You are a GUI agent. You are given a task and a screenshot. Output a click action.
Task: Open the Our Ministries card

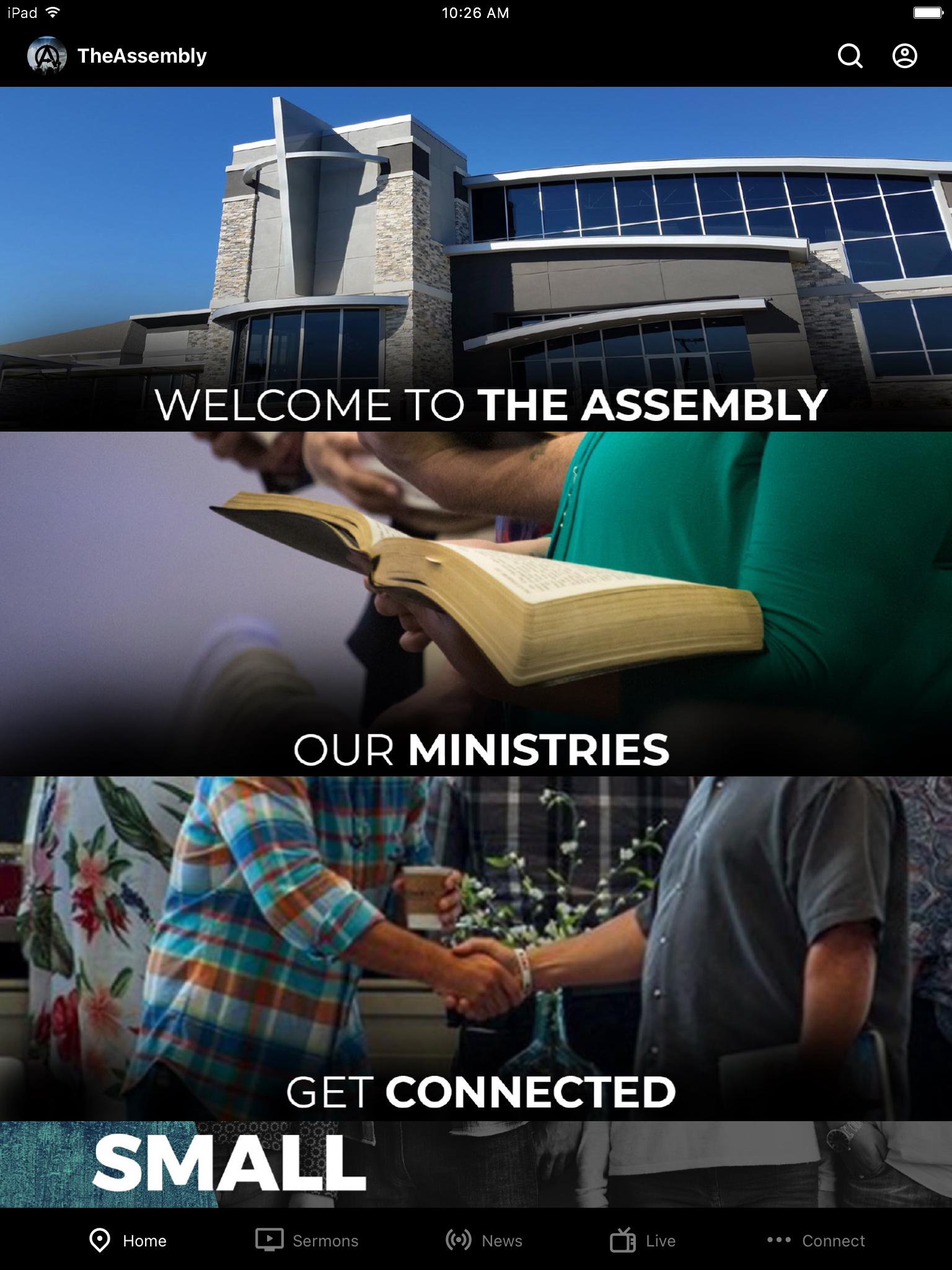[476, 603]
